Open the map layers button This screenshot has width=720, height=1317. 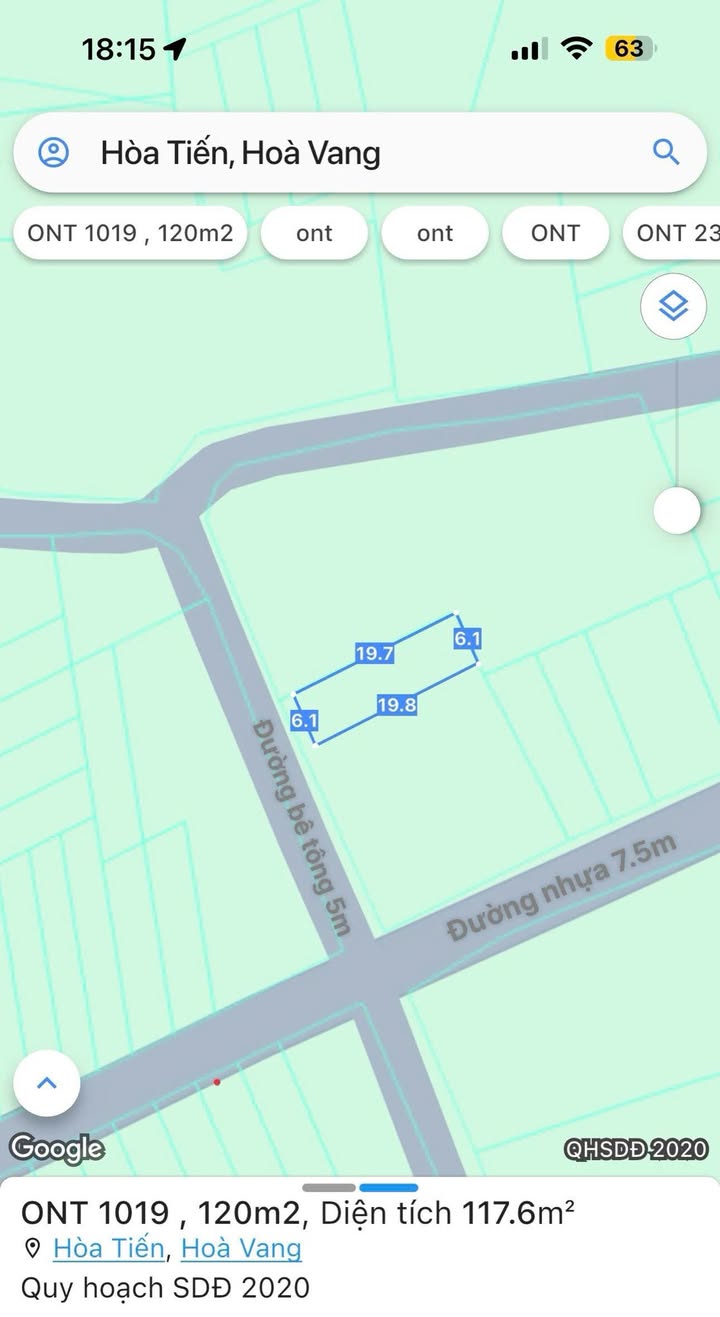point(674,306)
